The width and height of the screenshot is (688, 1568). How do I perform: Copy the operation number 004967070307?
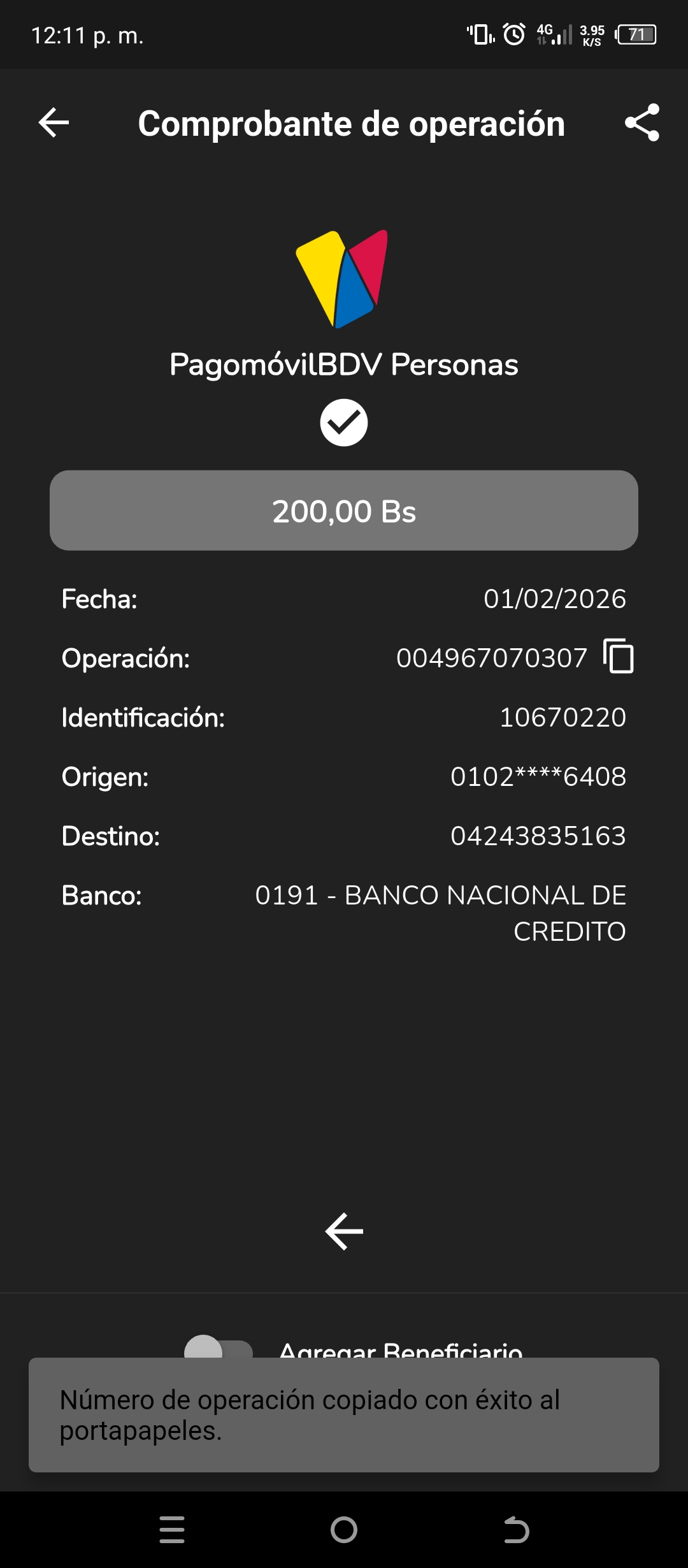(x=619, y=656)
